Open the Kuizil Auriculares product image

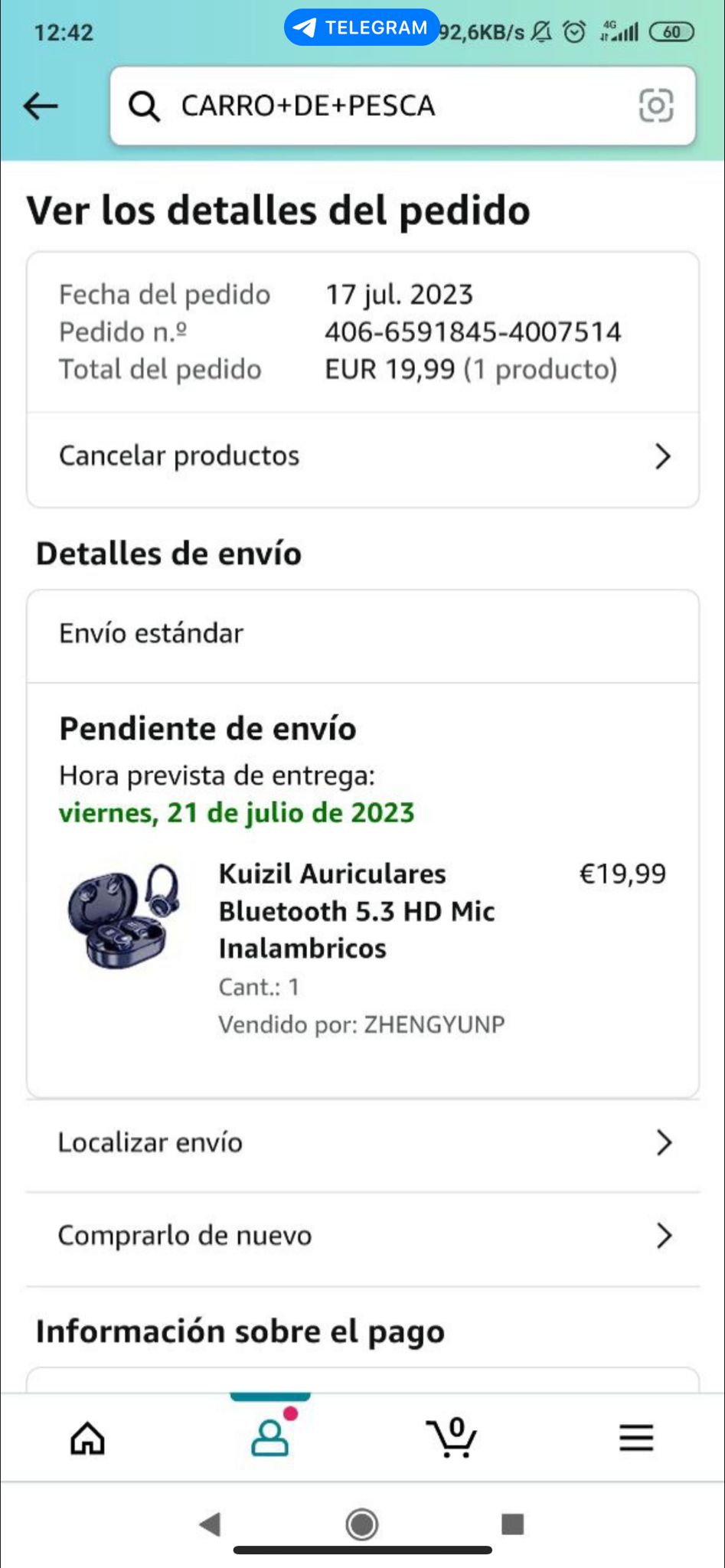[125, 916]
